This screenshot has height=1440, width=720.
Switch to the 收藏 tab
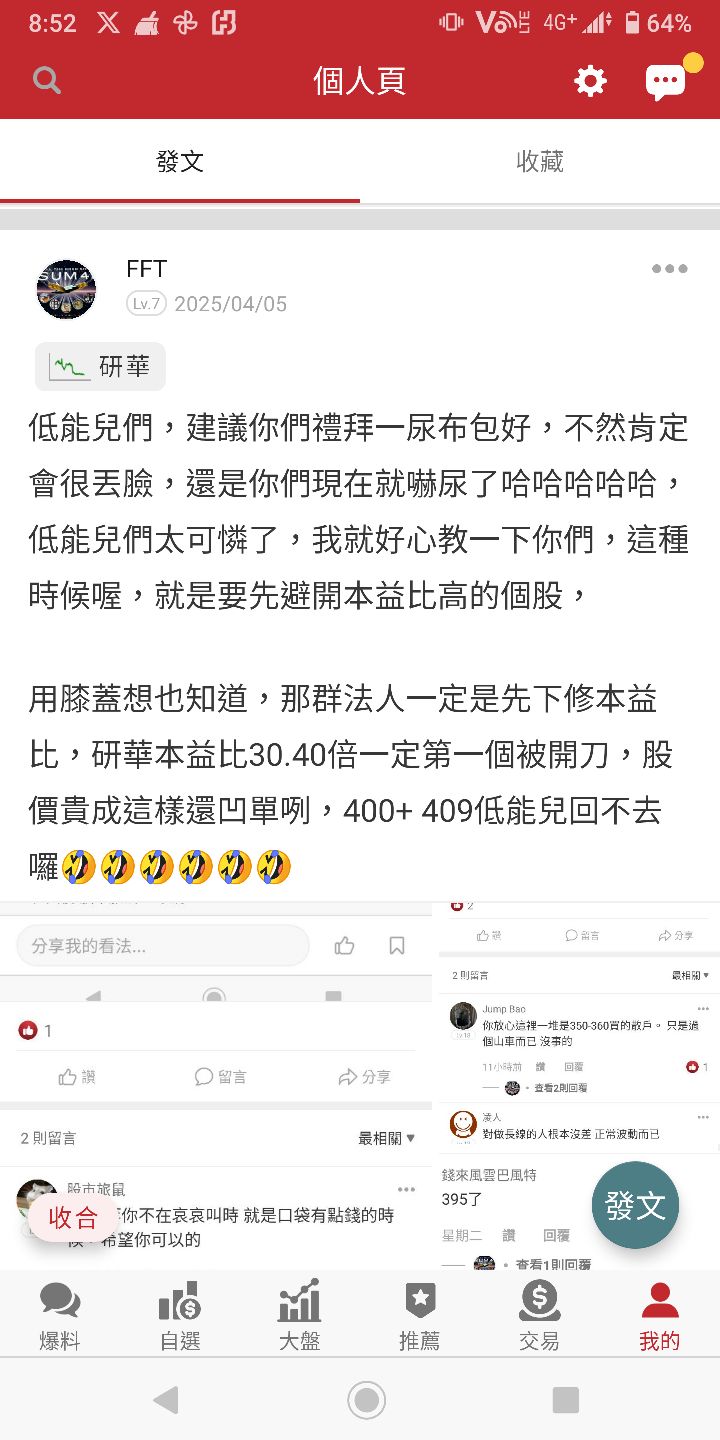tap(540, 161)
